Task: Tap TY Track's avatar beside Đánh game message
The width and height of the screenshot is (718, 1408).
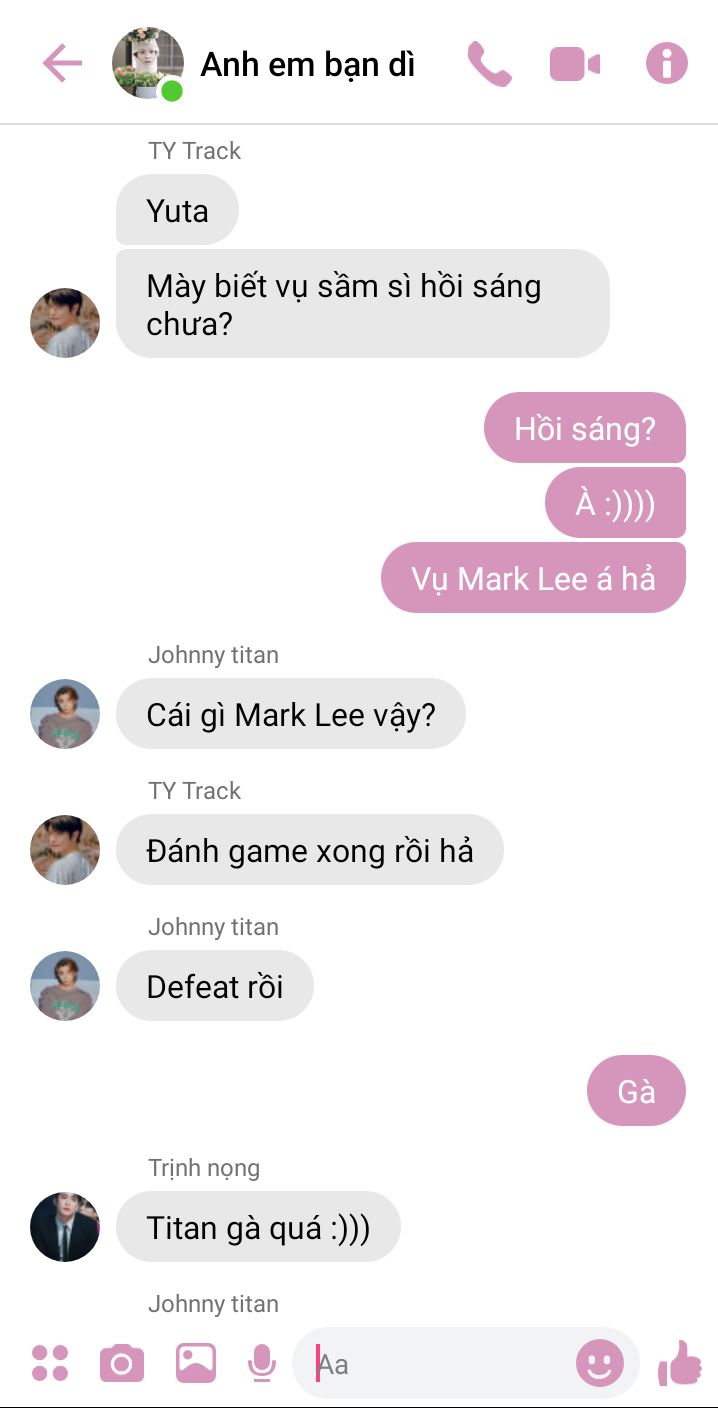Action: click(x=65, y=849)
